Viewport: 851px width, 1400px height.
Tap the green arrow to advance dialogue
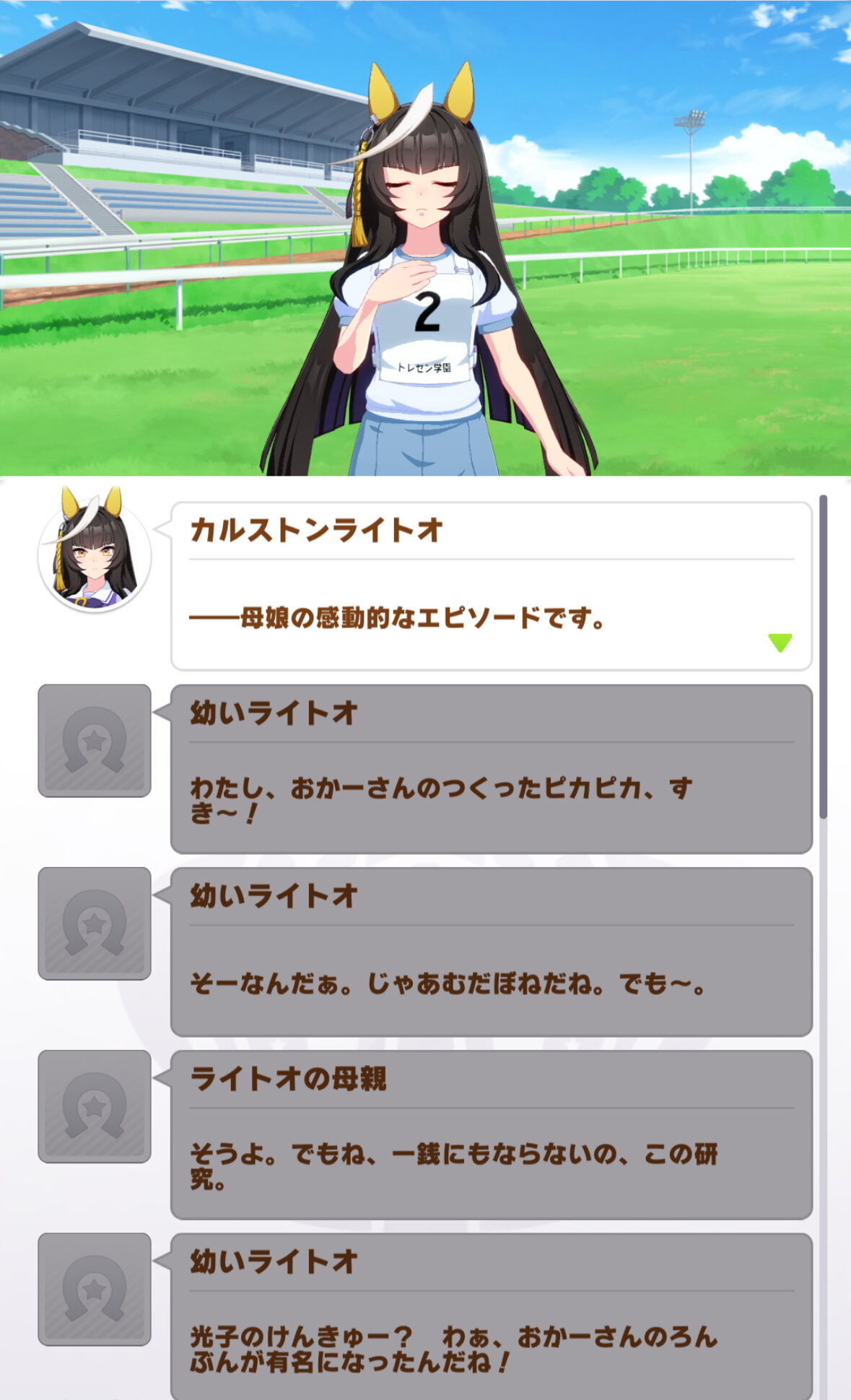click(x=780, y=642)
